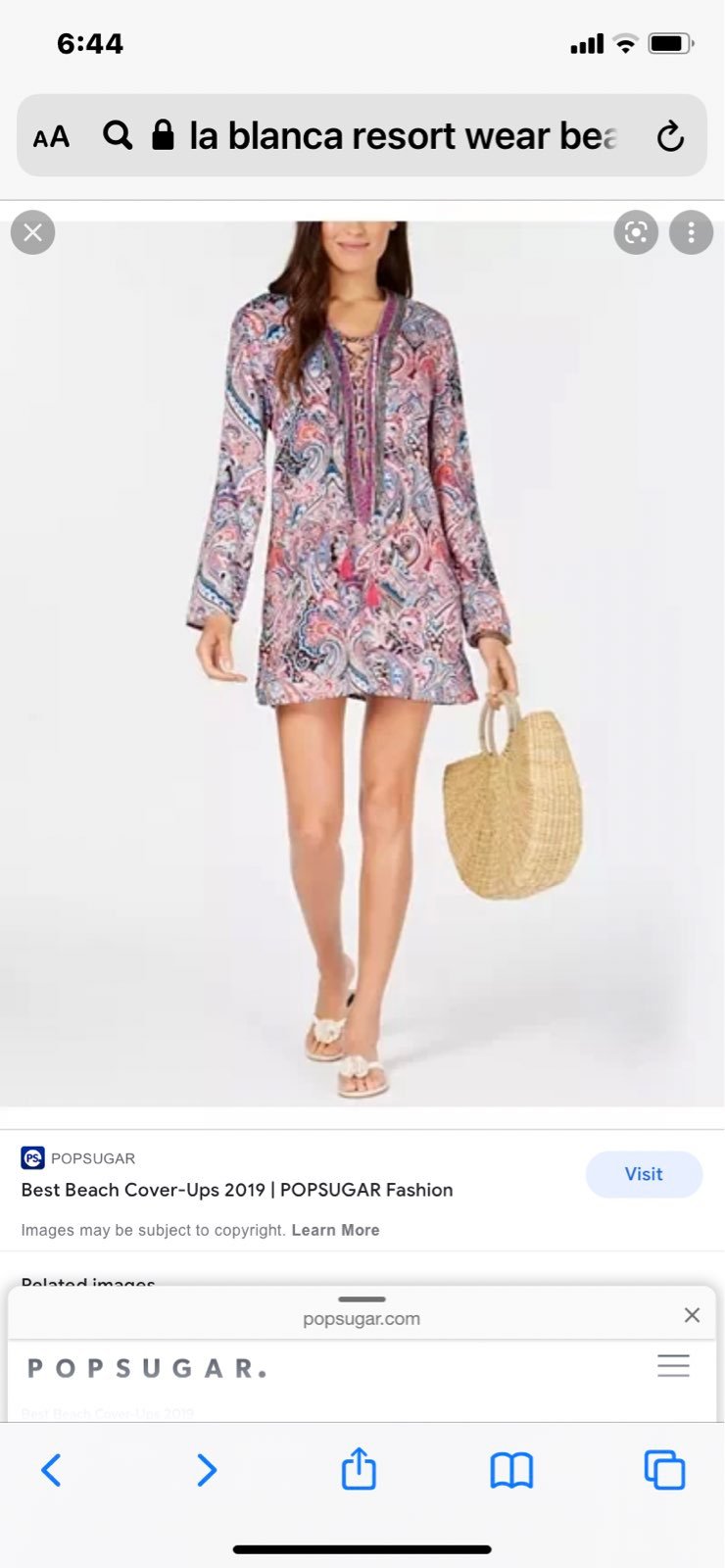Image resolution: width=725 pixels, height=1568 pixels.
Task: Close the image preview
Action: (32, 232)
